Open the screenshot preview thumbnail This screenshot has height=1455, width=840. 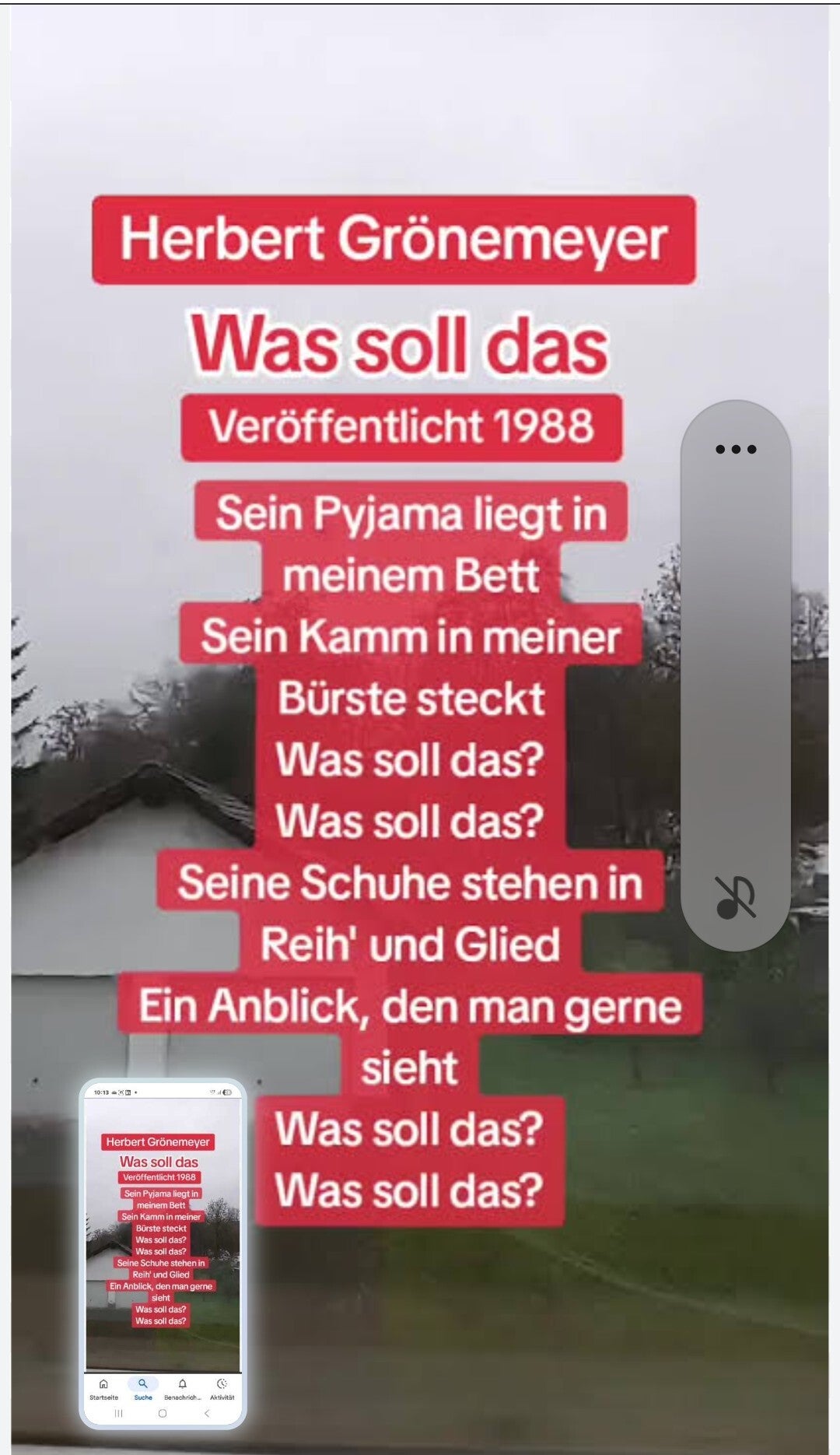(x=163, y=1253)
